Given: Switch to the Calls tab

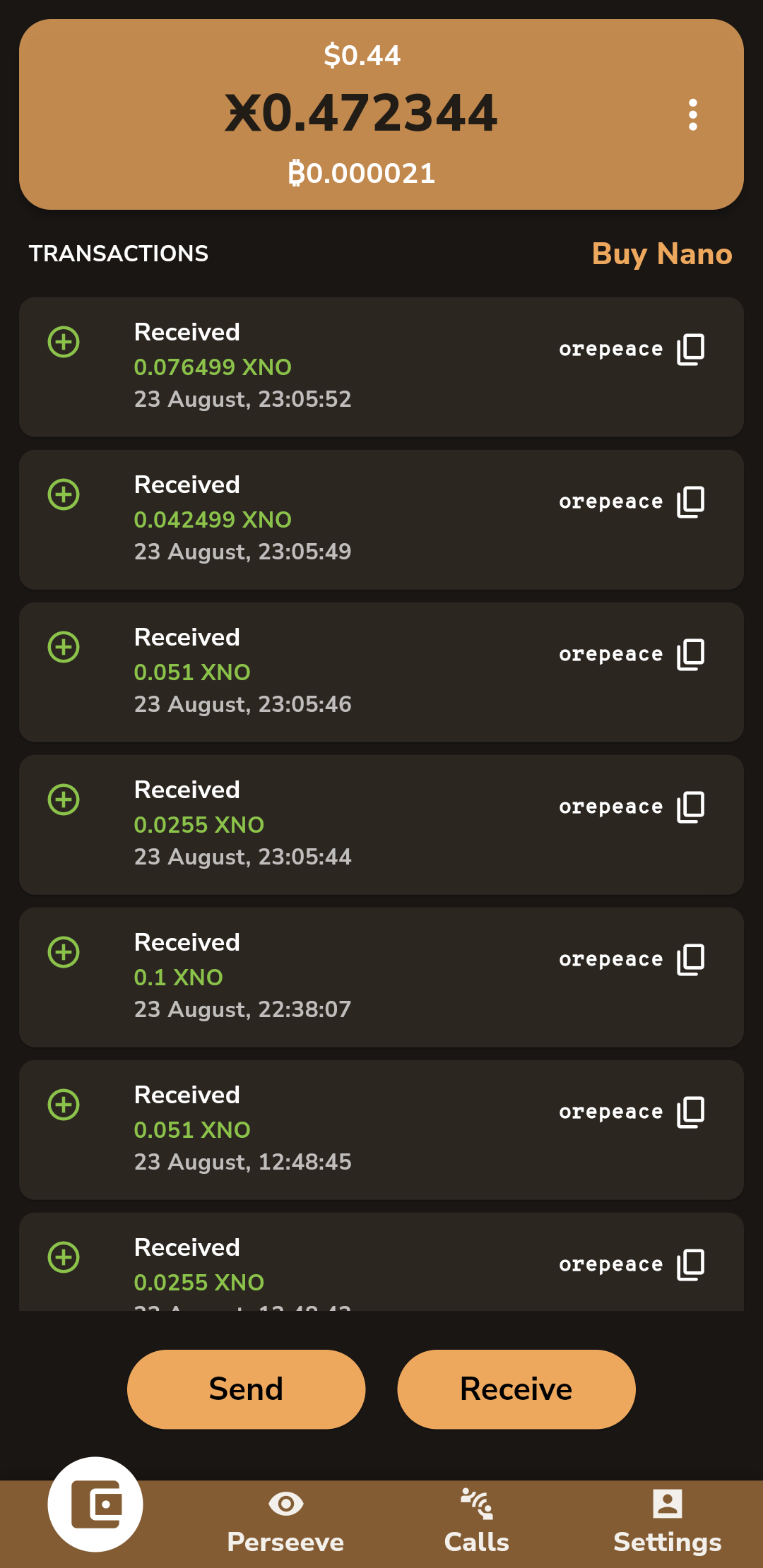Looking at the screenshot, I should click(x=477, y=1522).
